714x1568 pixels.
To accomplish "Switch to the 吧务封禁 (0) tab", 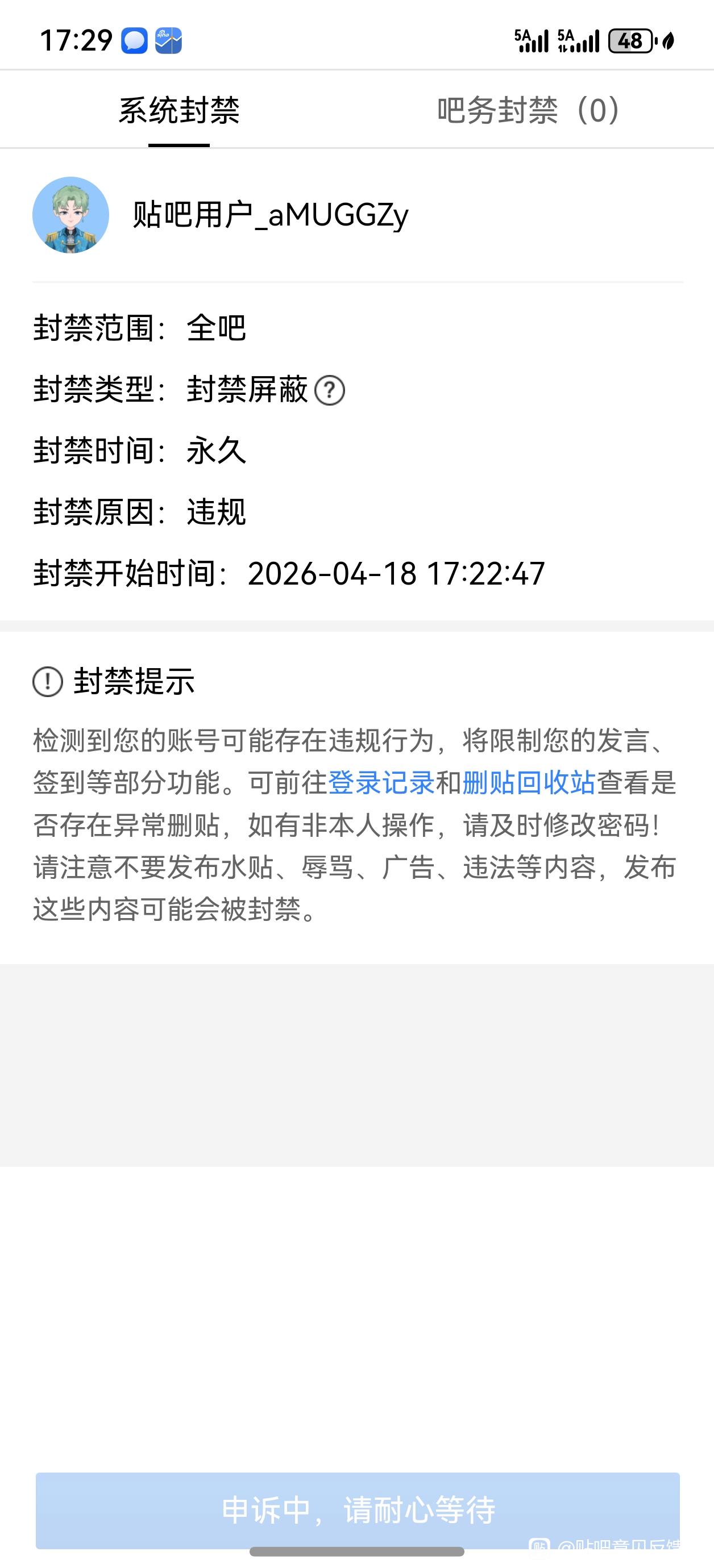I will 528,110.
